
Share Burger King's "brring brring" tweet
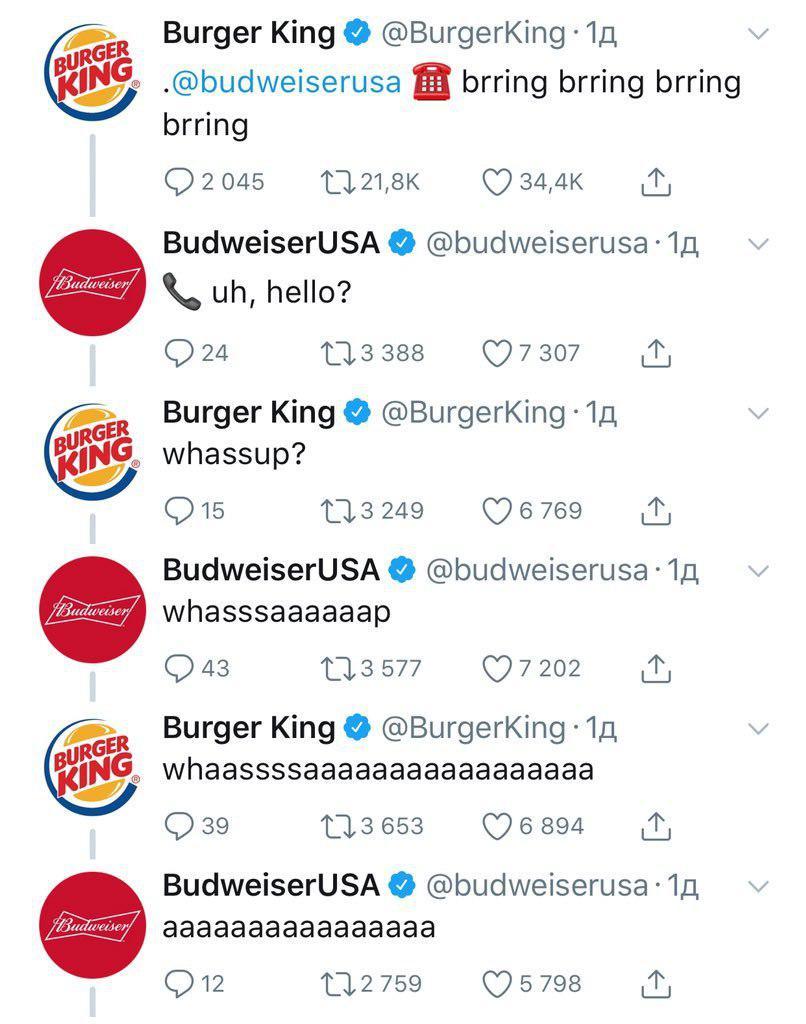coord(653,181)
